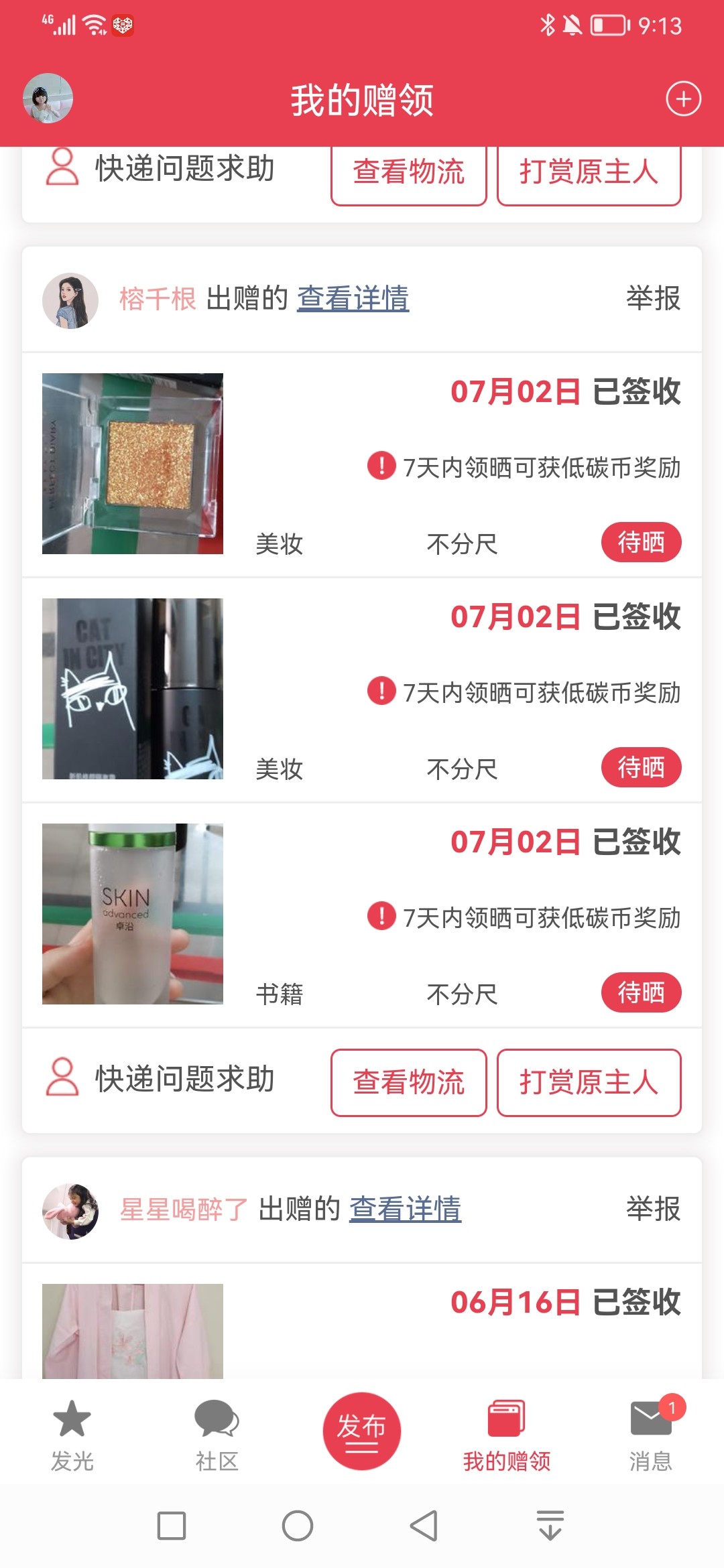Report 榕千根's gift with 举报

pyautogui.click(x=653, y=298)
